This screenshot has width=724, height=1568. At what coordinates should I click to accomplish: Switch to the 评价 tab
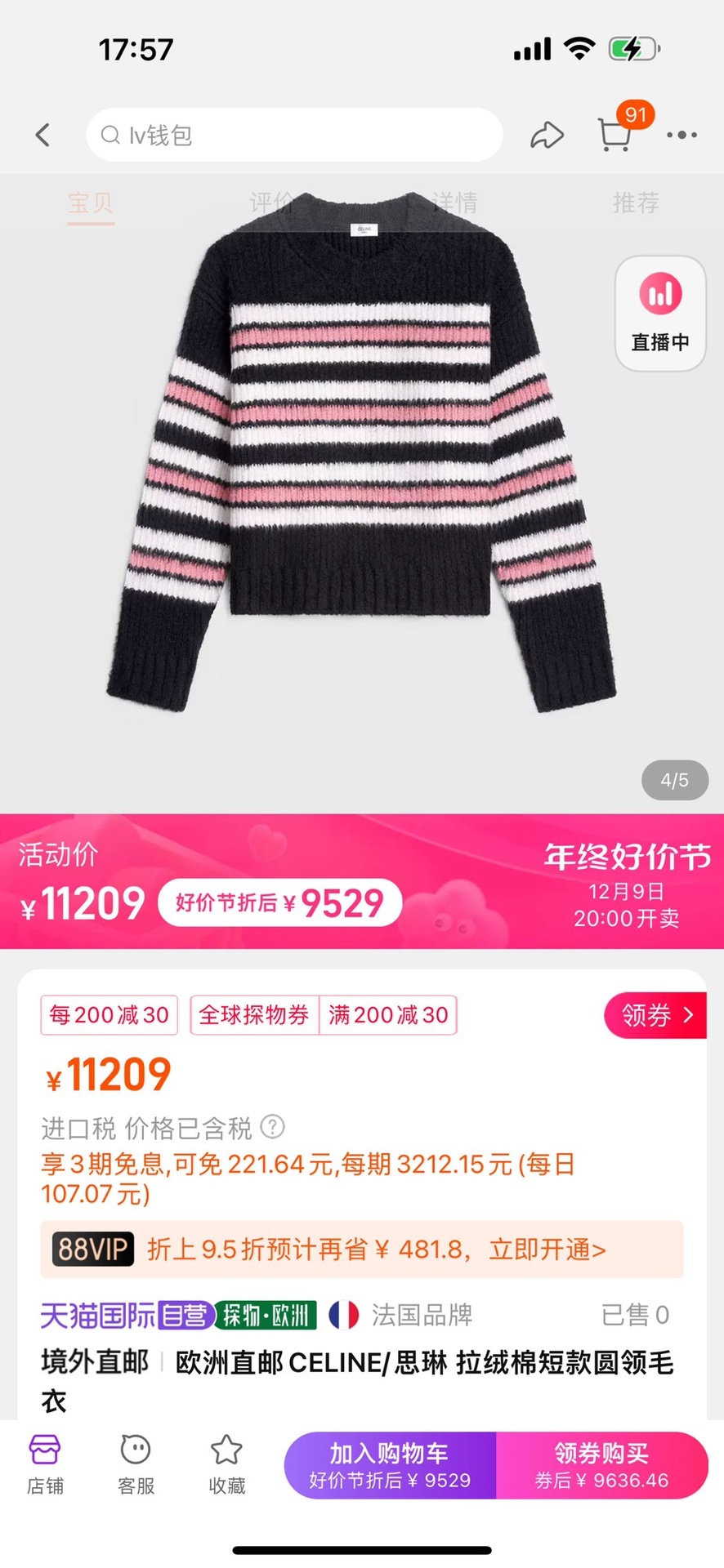pyautogui.click(x=272, y=203)
